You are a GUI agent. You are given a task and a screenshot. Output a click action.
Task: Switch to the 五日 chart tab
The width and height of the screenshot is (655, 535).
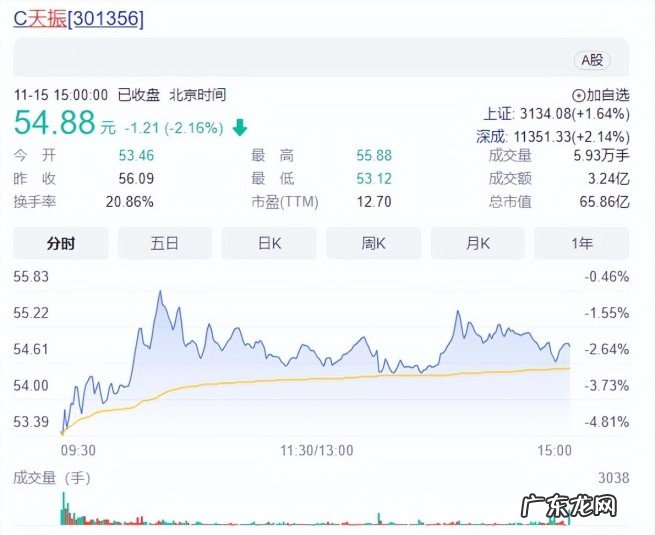[165, 243]
